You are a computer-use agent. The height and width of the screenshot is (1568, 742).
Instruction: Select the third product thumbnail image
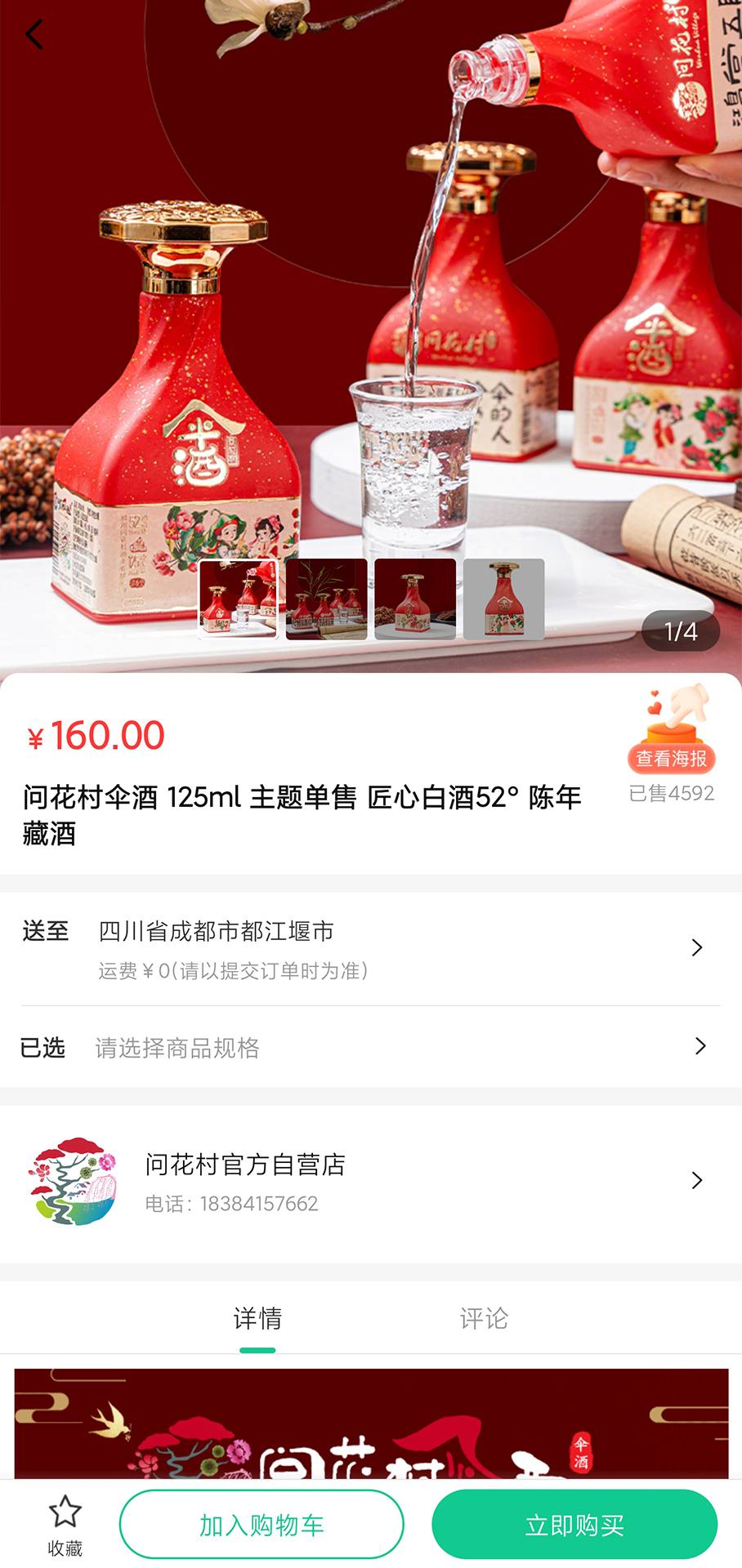pyautogui.click(x=415, y=599)
